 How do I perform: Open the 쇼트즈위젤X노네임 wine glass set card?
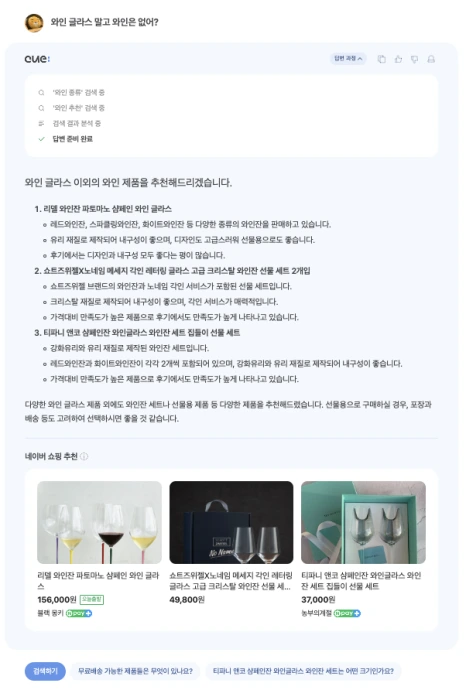[x=231, y=543]
